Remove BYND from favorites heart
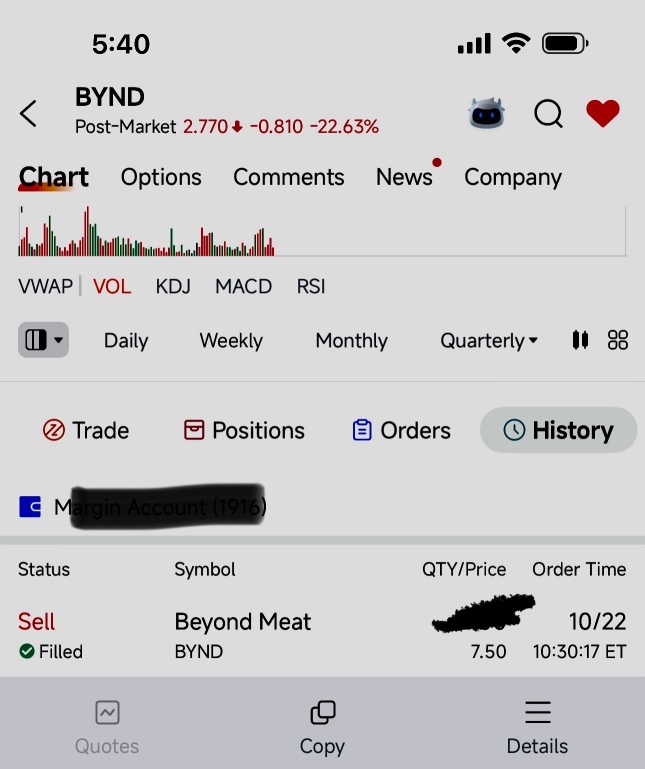 [602, 114]
